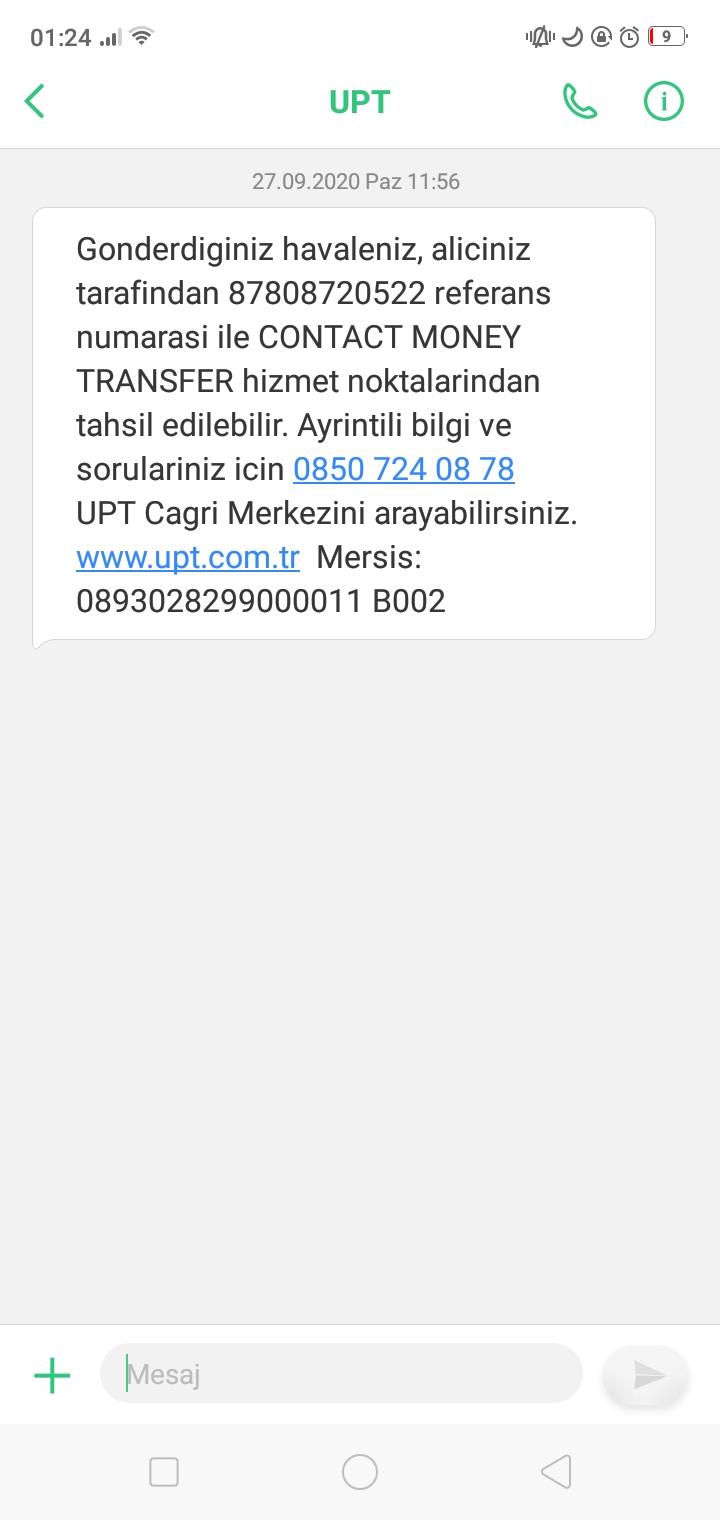Send the message with the arrow button
The width and height of the screenshot is (720, 1520).
pyautogui.click(x=646, y=1375)
